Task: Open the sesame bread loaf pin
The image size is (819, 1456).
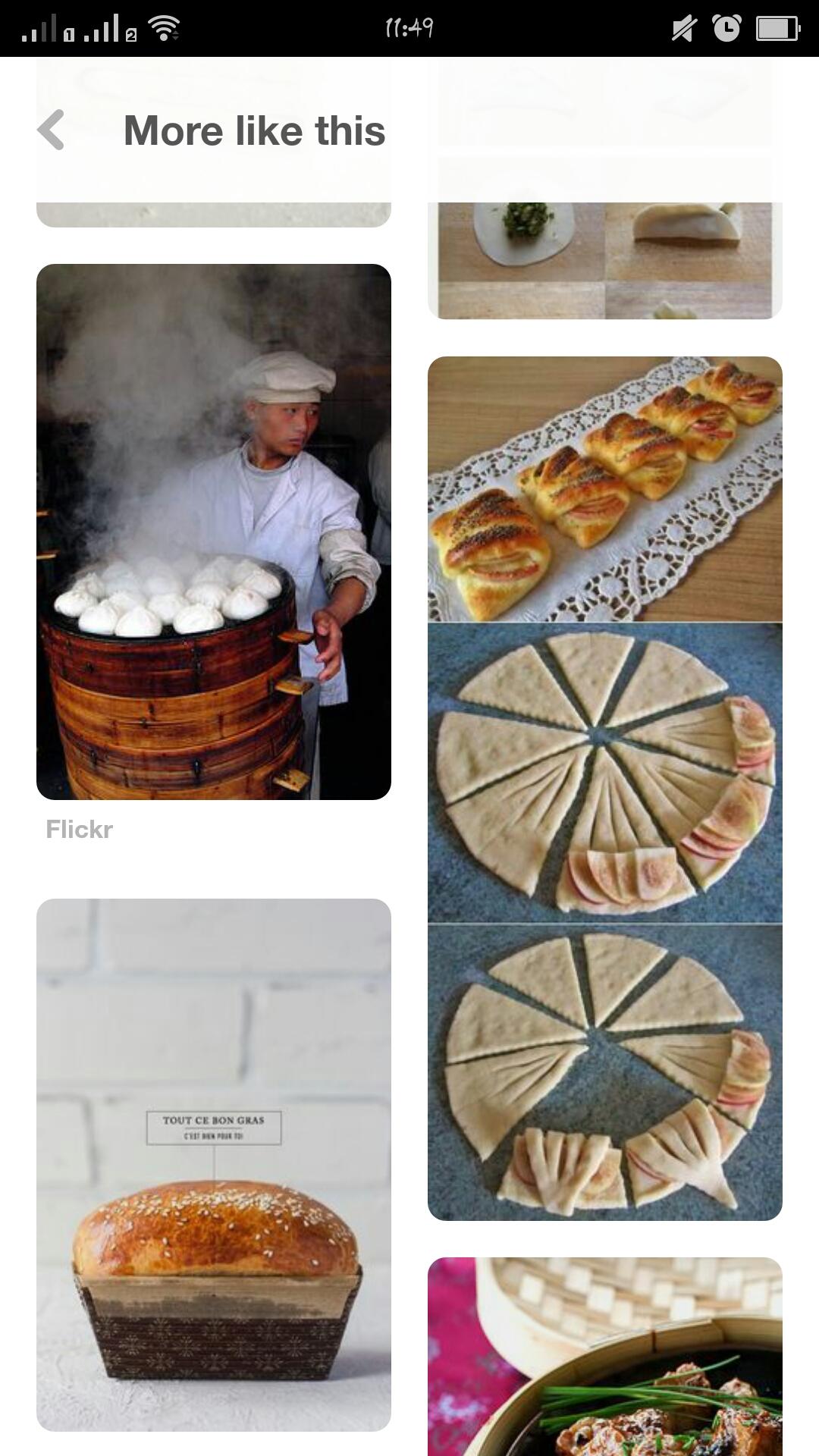Action: point(214,1164)
